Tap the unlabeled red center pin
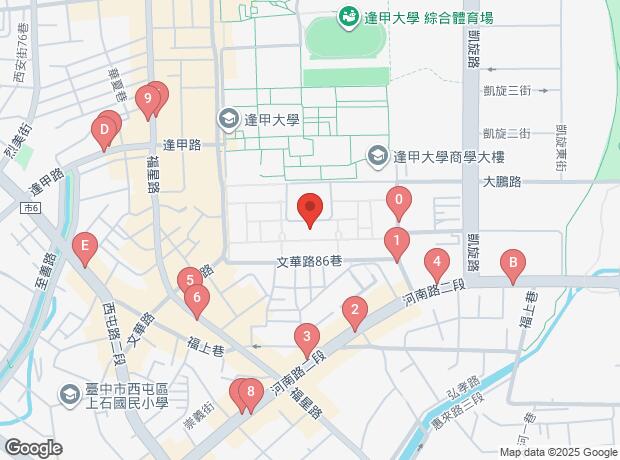This screenshot has width=620, height=460. [x=310, y=208]
